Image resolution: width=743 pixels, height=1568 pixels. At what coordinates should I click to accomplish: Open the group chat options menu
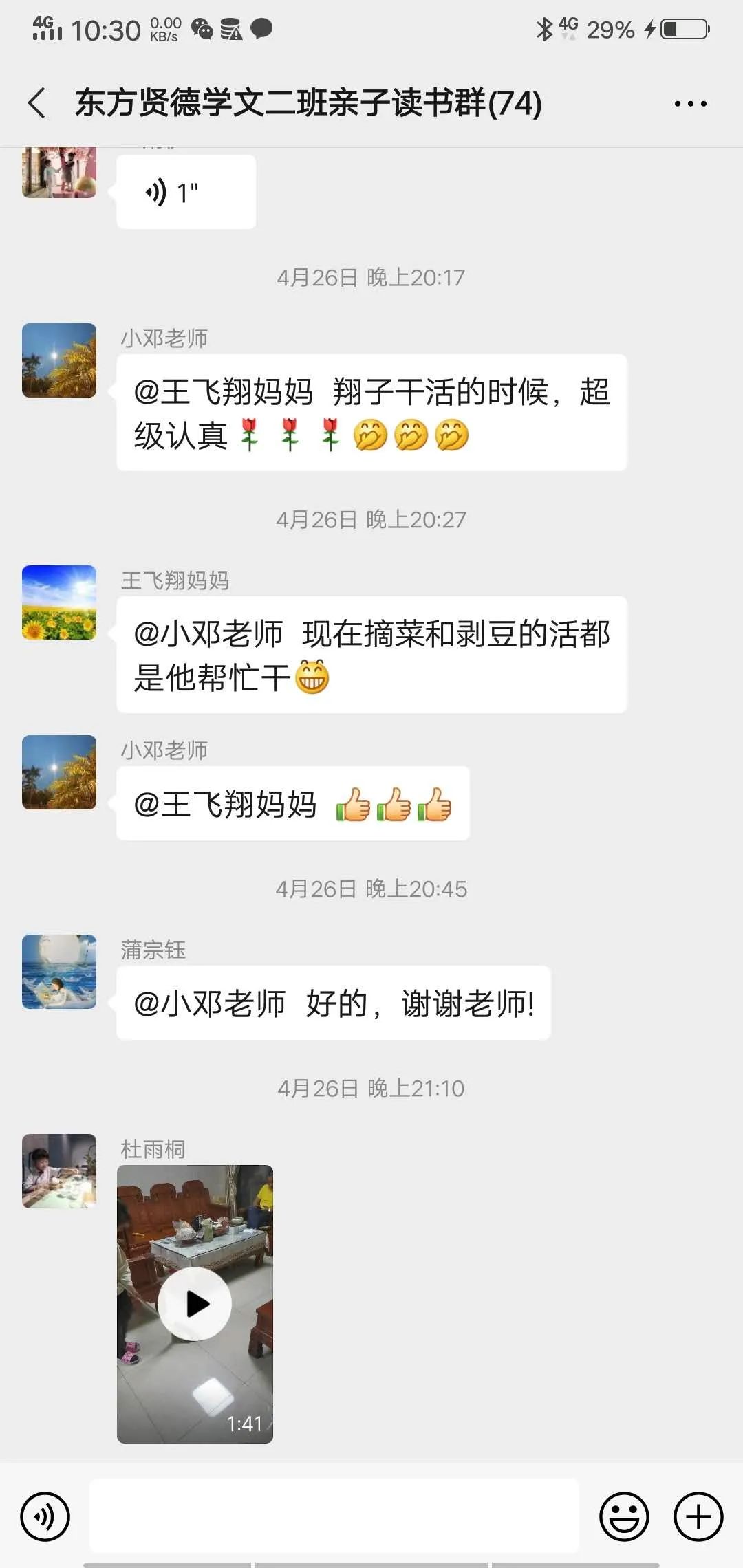[x=690, y=104]
